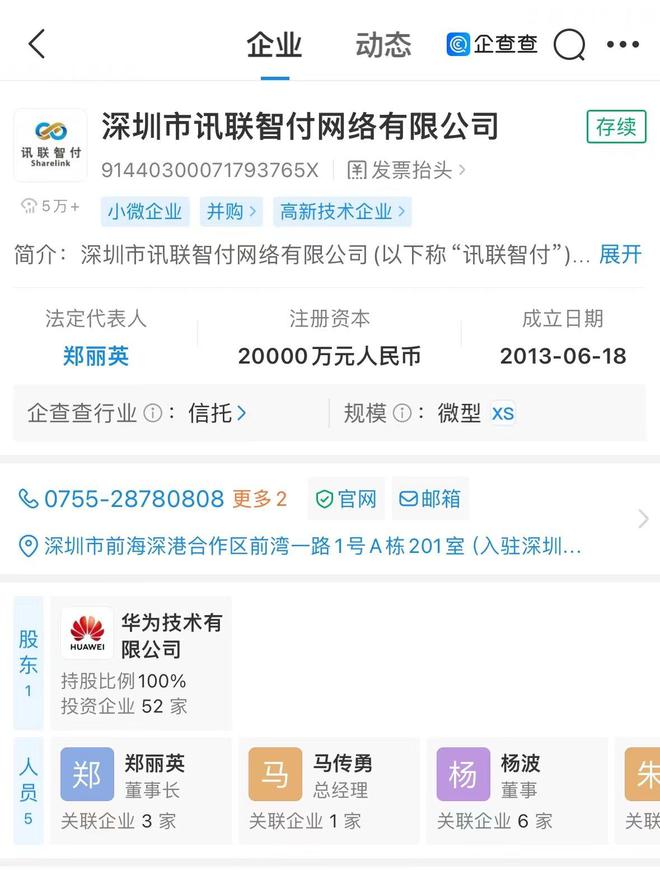660x870 pixels.
Task: Open 发票抬头 invoice header info
Action: (x=406, y=171)
